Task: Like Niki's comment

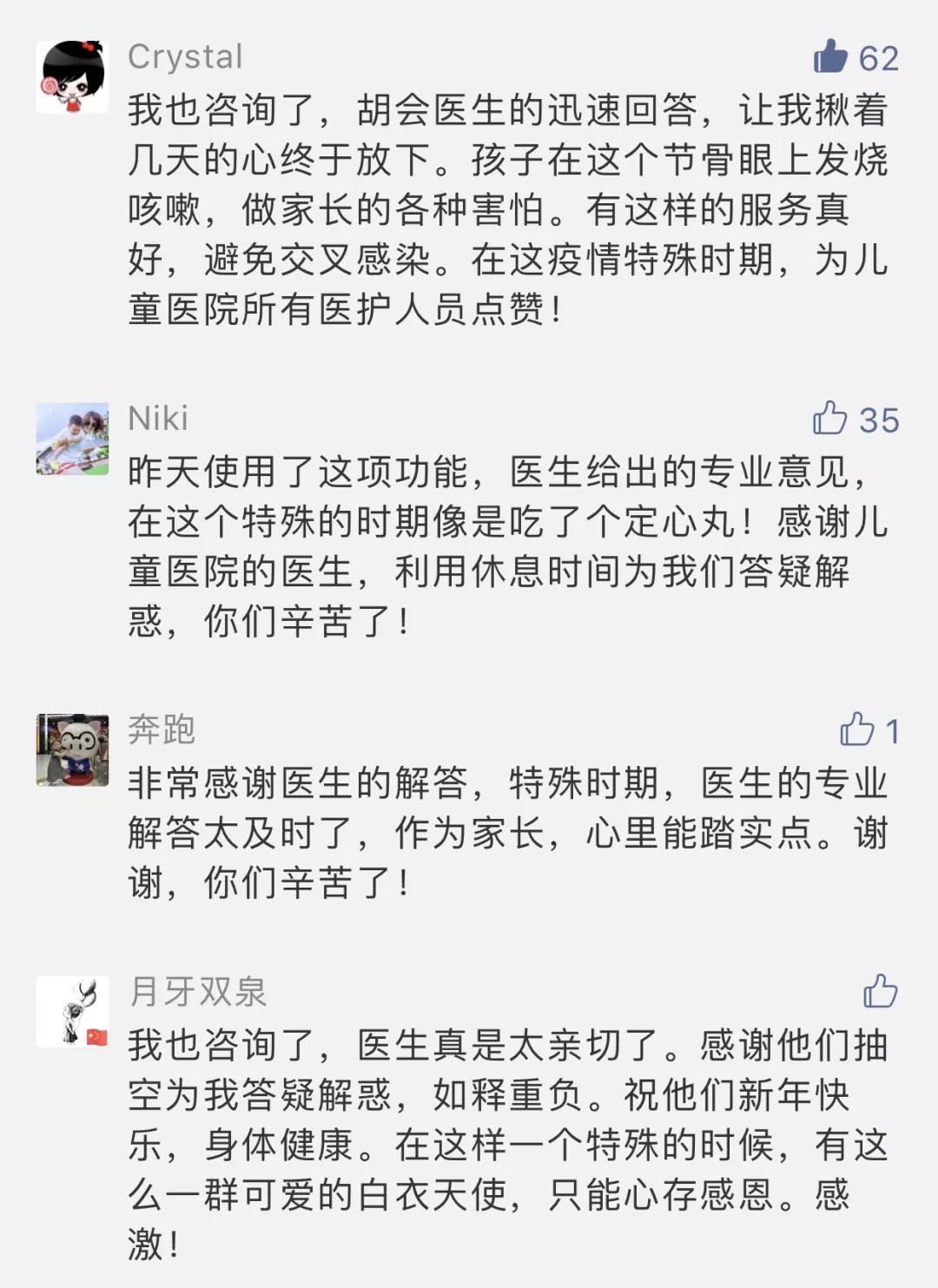Action: (x=829, y=419)
